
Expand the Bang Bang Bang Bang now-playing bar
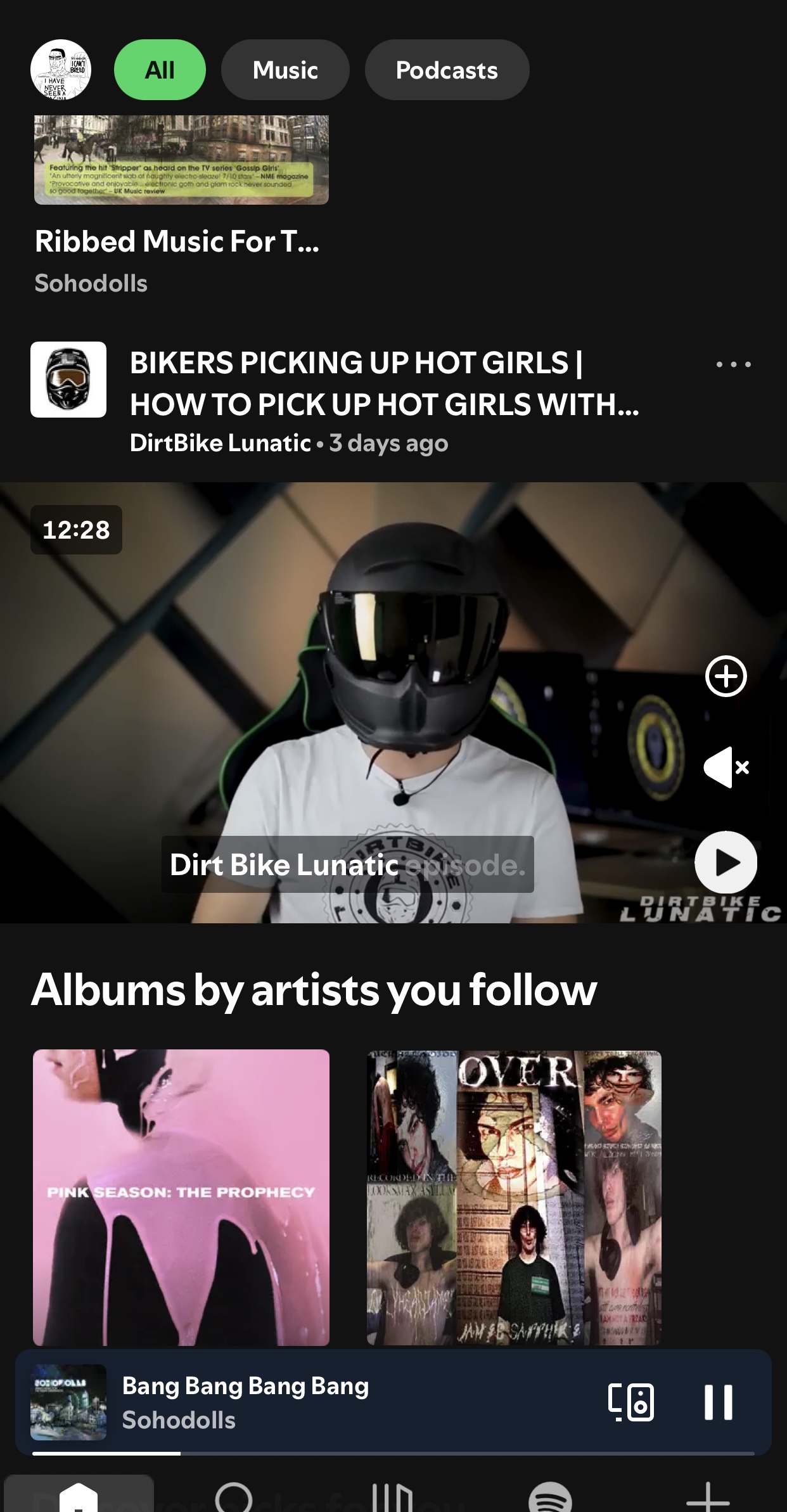[x=317, y=1402]
